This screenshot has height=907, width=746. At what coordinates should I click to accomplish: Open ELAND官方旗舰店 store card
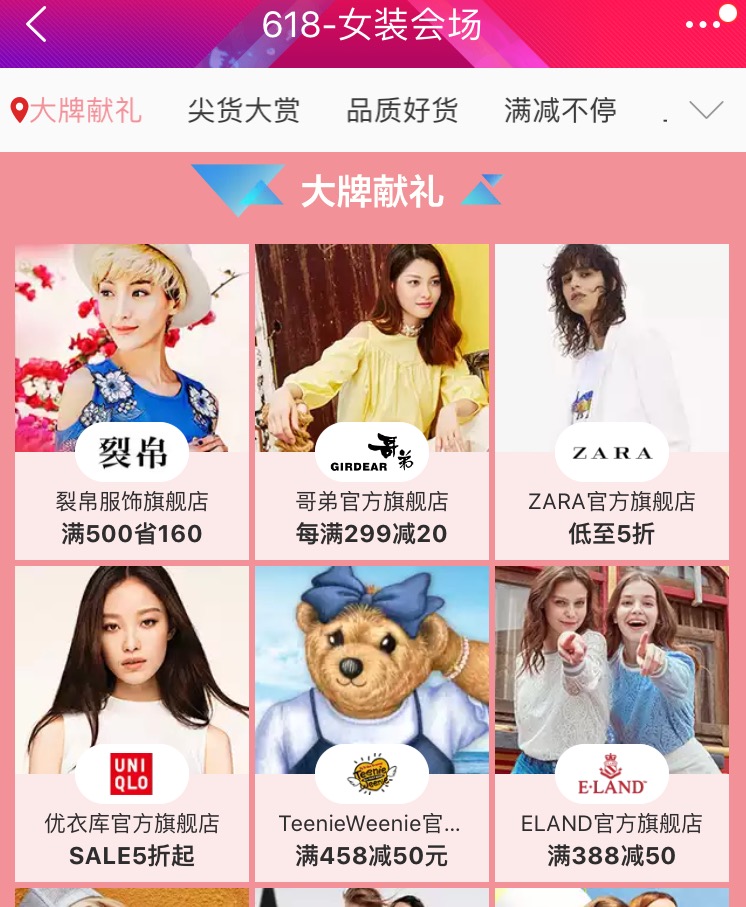tap(612, 722)
